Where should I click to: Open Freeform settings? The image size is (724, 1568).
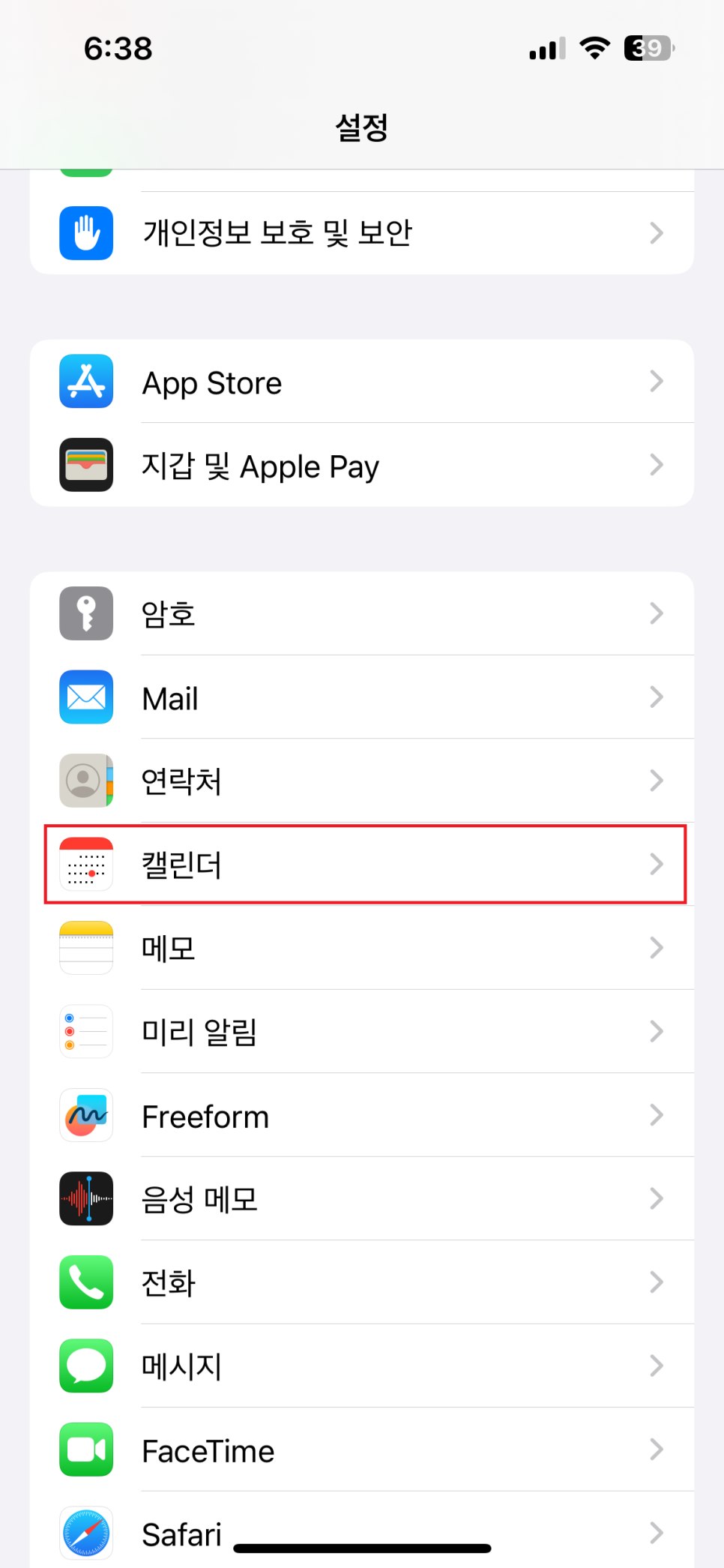(x=362, y=1115)
